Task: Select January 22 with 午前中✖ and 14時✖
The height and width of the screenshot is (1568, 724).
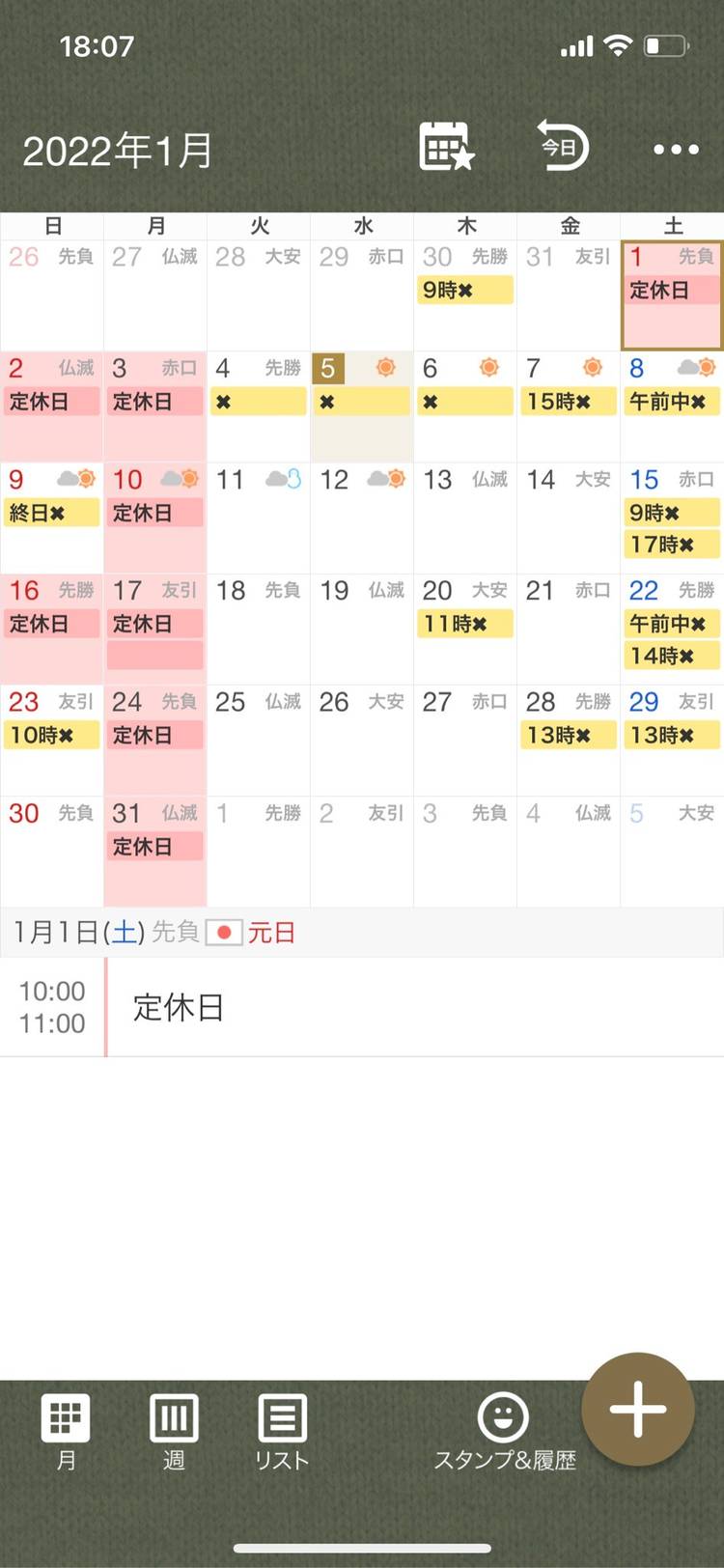Action: coord(672,629)
